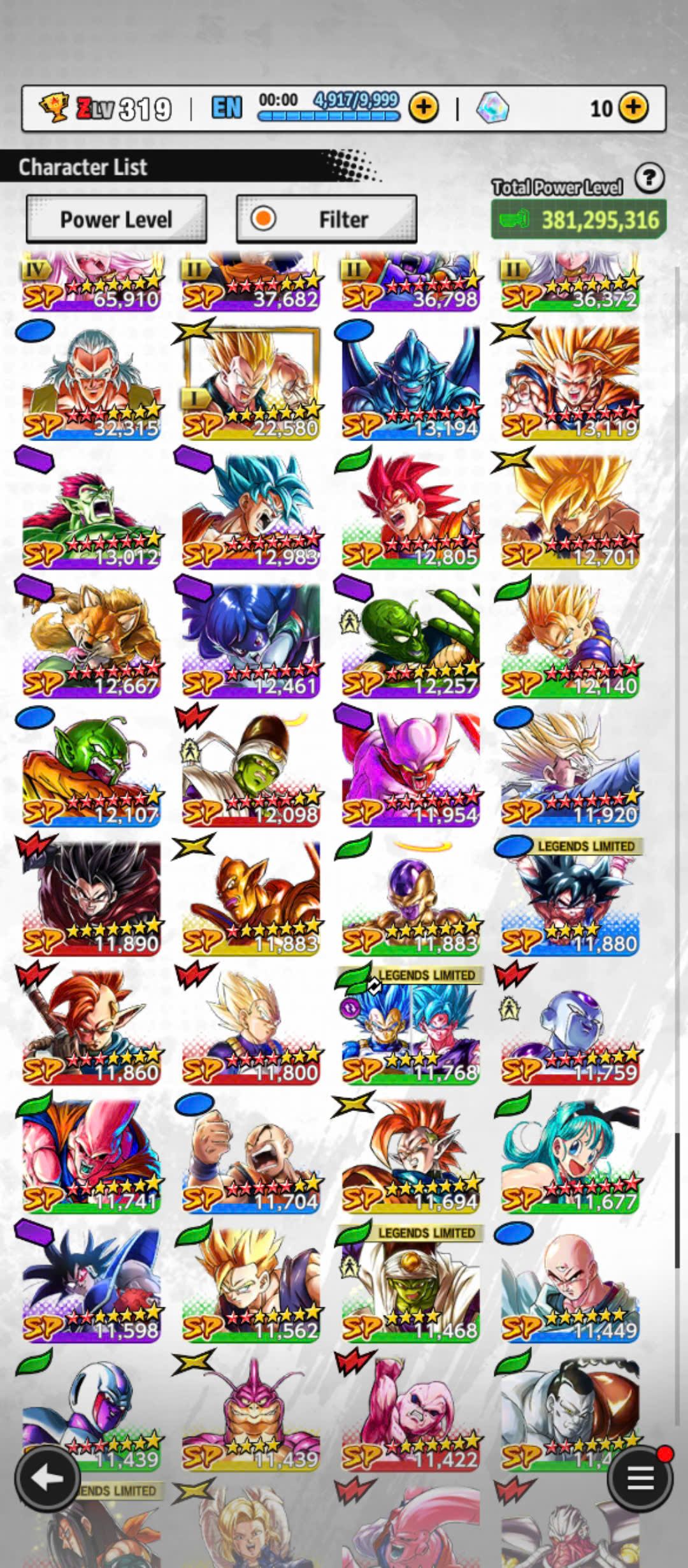The height and width of the screenshot is (1568, 688).
Task: Choose the character with power 12,667
Action: coord(92,640)
